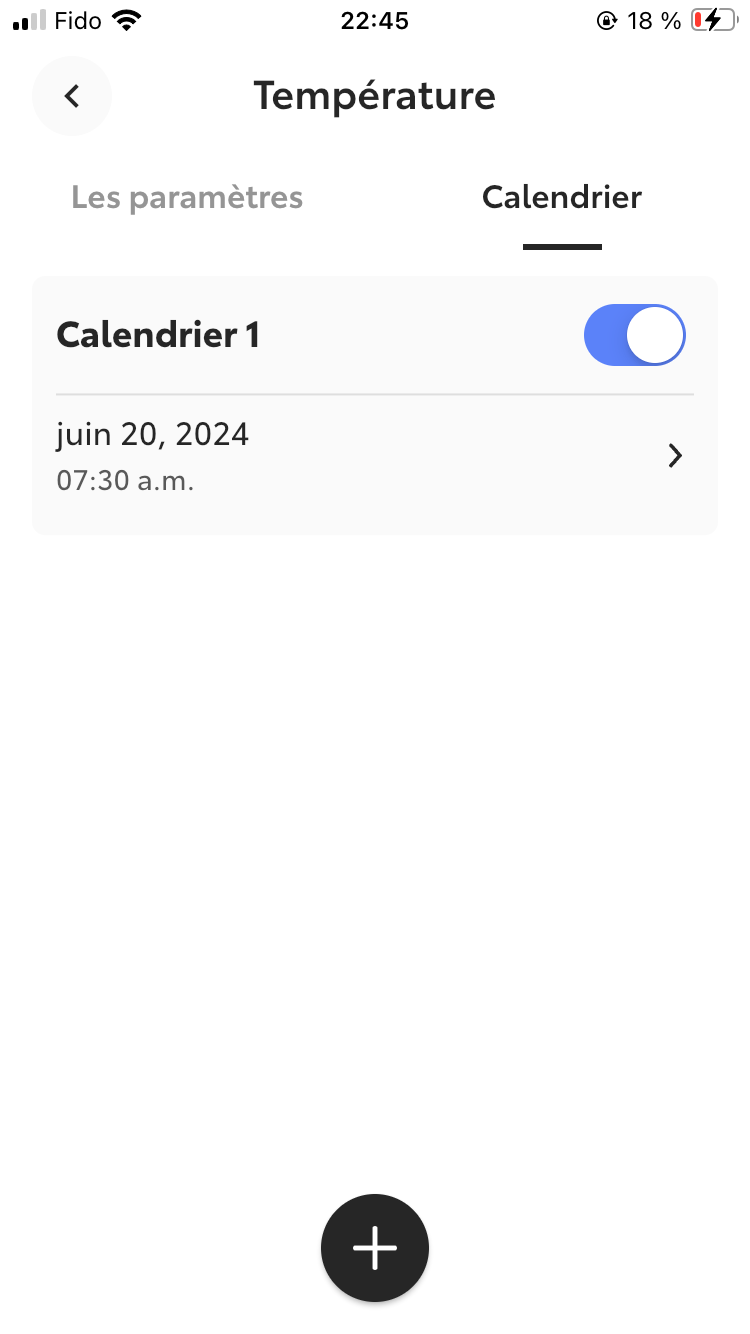The height and width of the screenshot is (1334, 750).
Task: Disable the Calendrier 1 switch
Action: (x=634, y=335)
